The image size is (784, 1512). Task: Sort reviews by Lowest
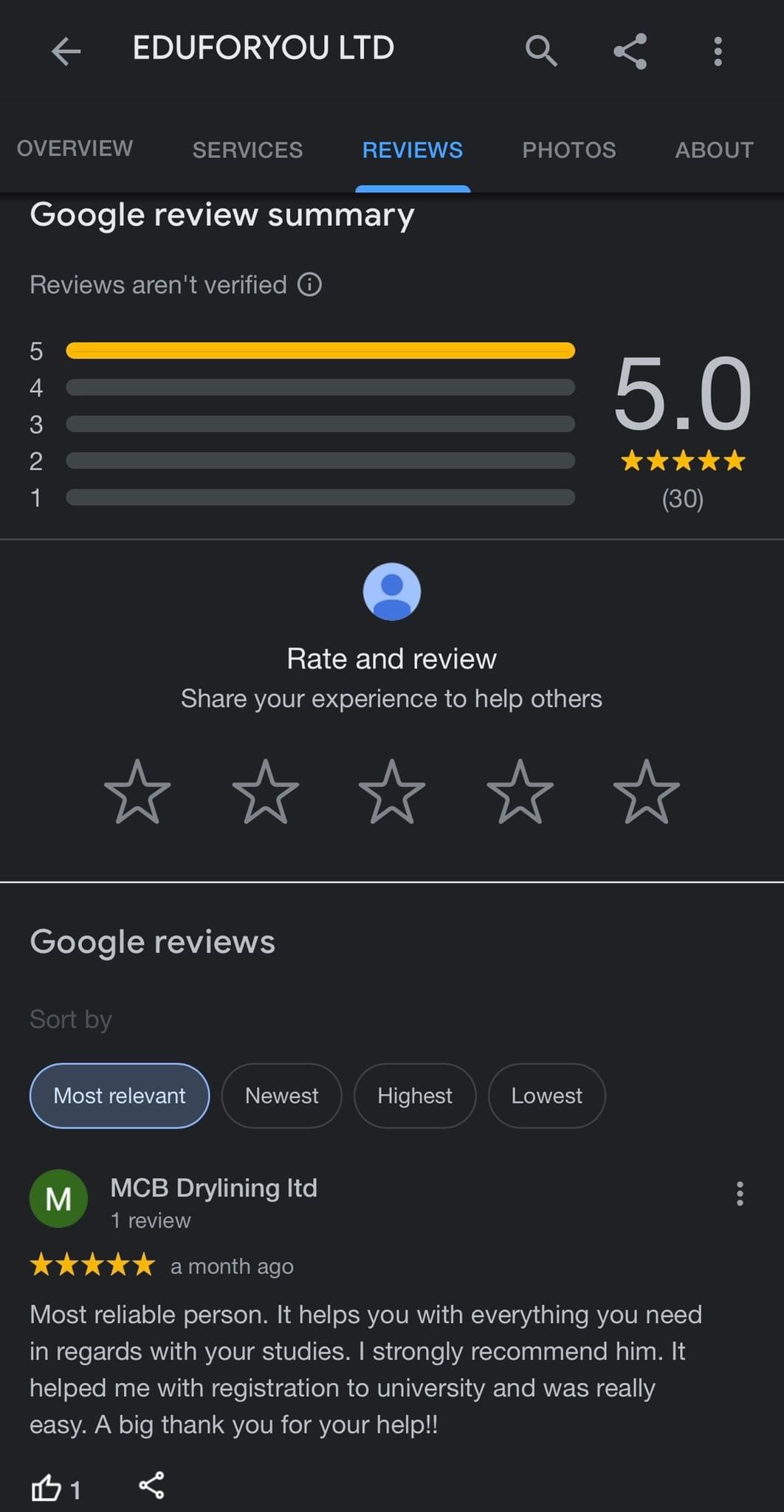pos(546,1096)
